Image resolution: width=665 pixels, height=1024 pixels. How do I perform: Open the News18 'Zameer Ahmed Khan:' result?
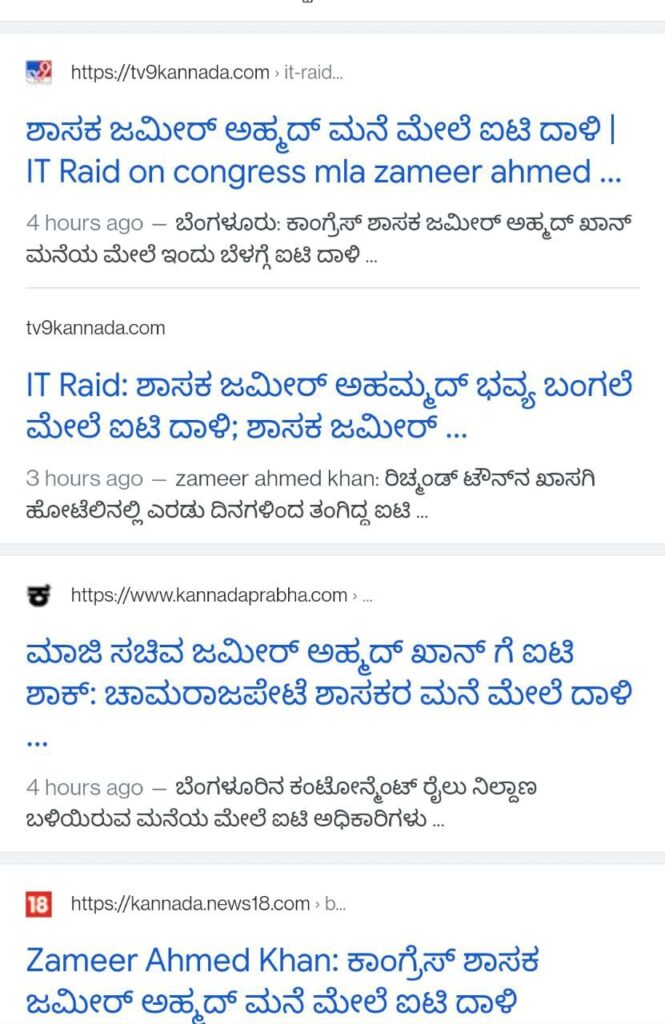[283, 981]
